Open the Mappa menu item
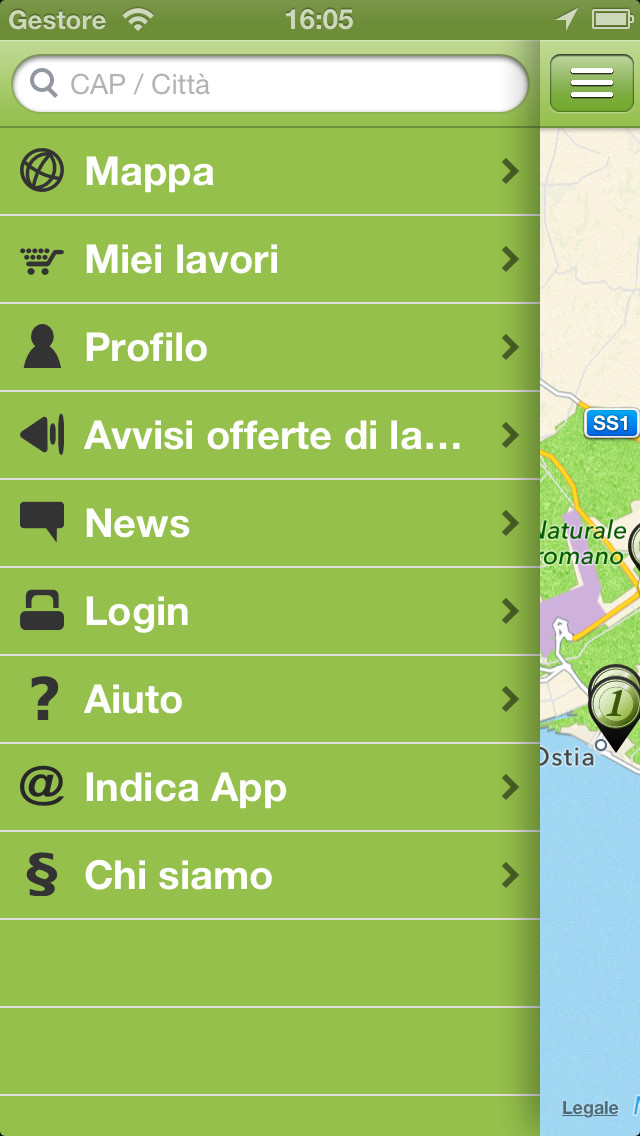Screen dimensions: 640x1136 pos(270,172)
